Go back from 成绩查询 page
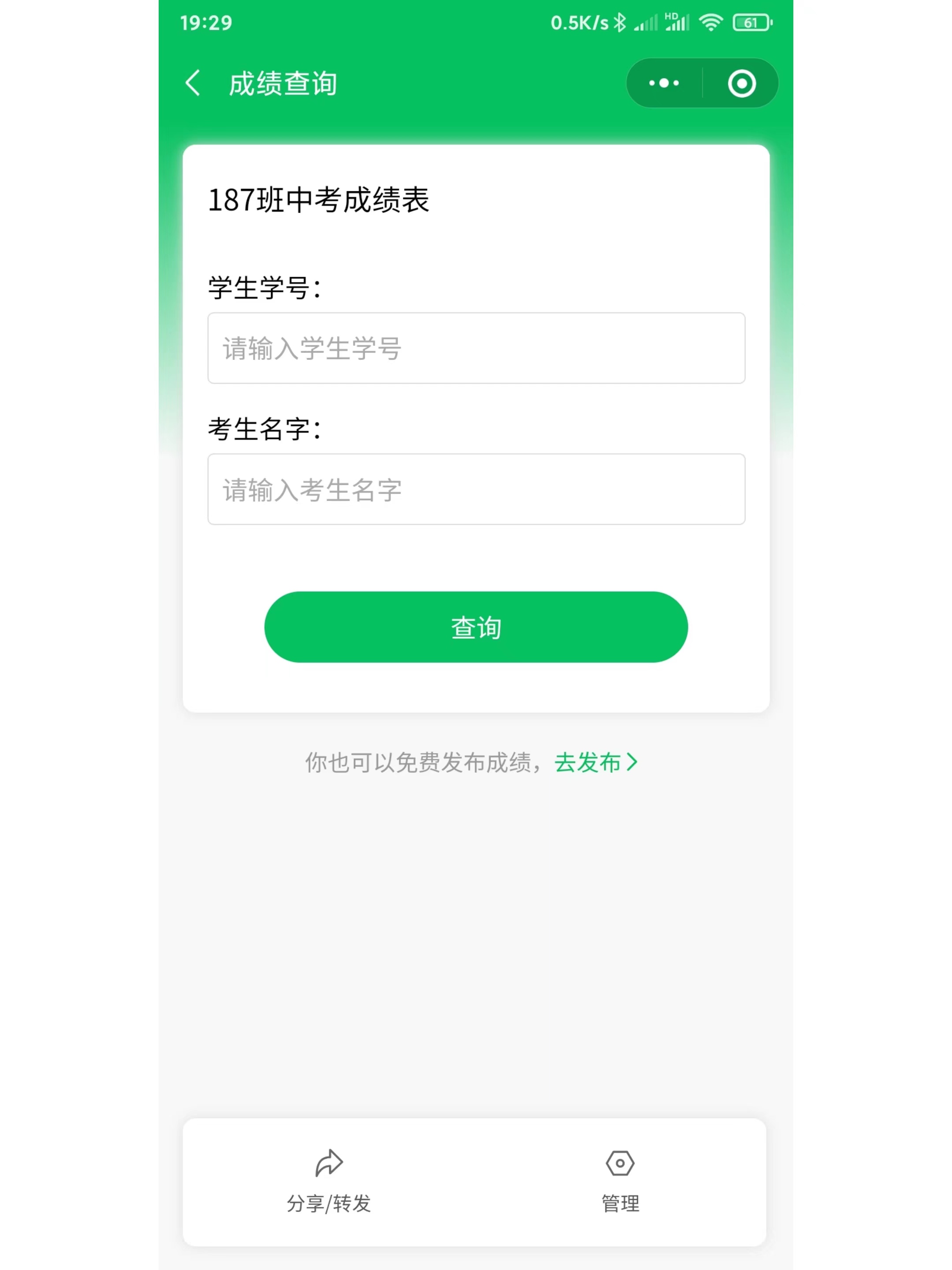 (x=193, y=83)
